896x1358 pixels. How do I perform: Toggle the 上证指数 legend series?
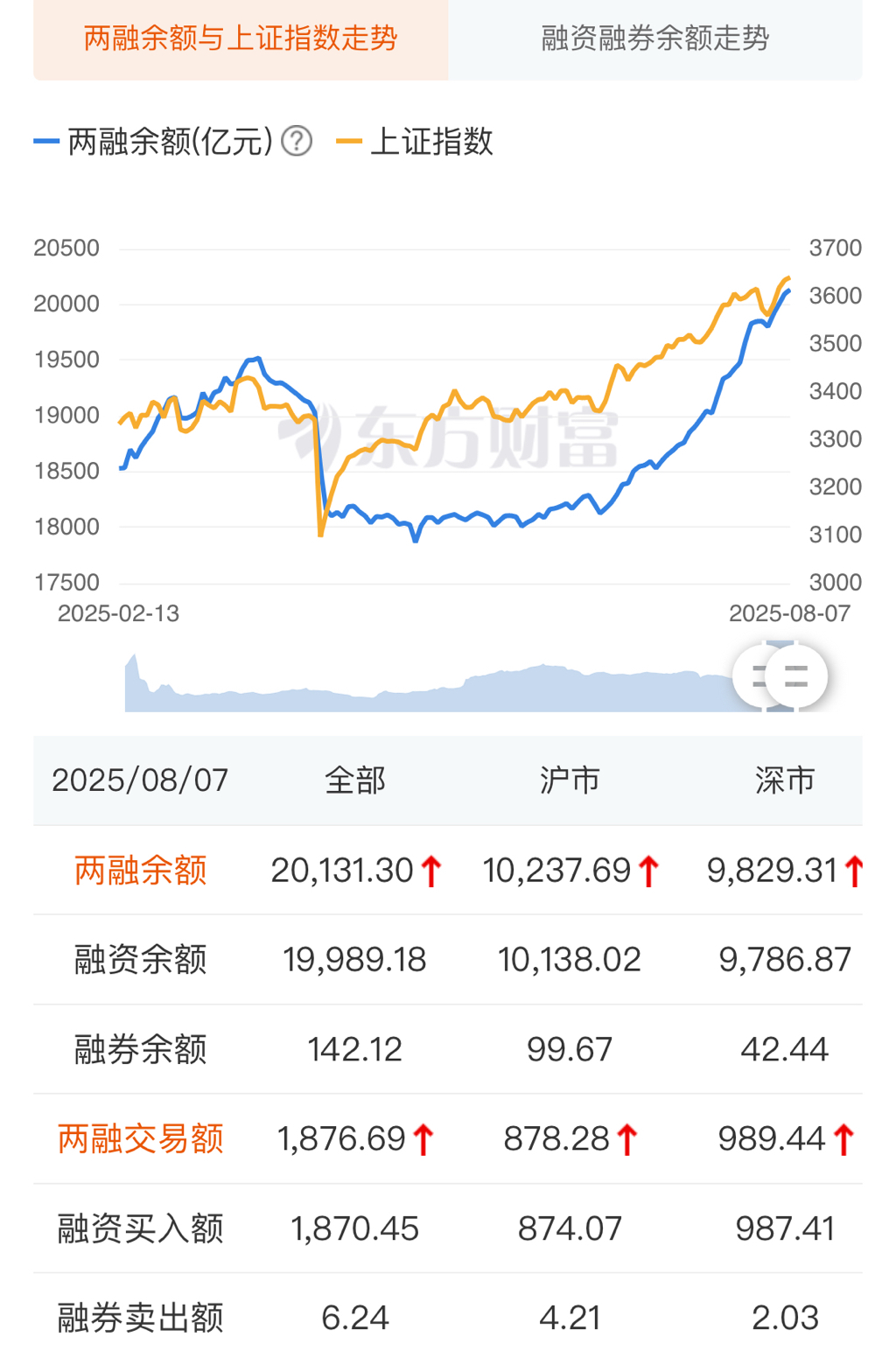pyautogui.click(x=416, y=141)
